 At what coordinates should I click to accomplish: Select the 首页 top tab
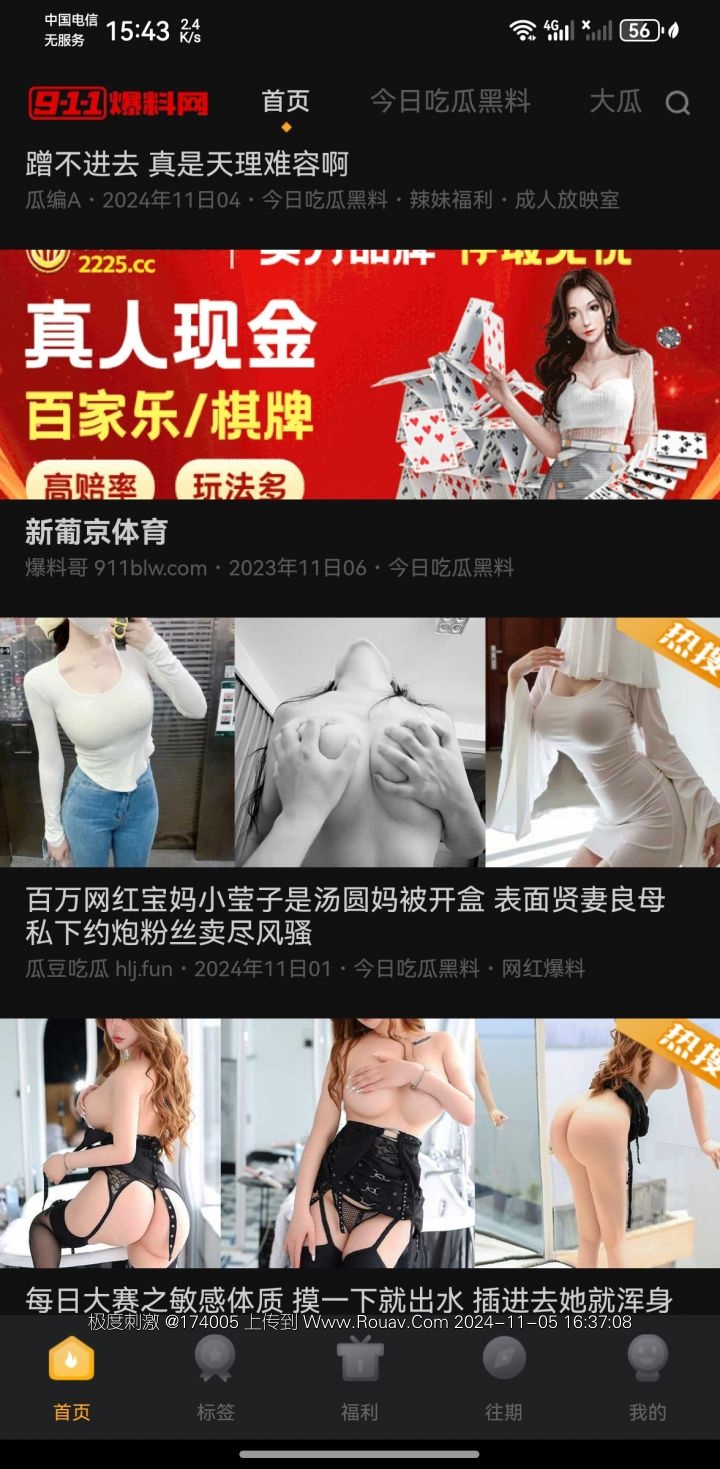[x=286, y=102]
